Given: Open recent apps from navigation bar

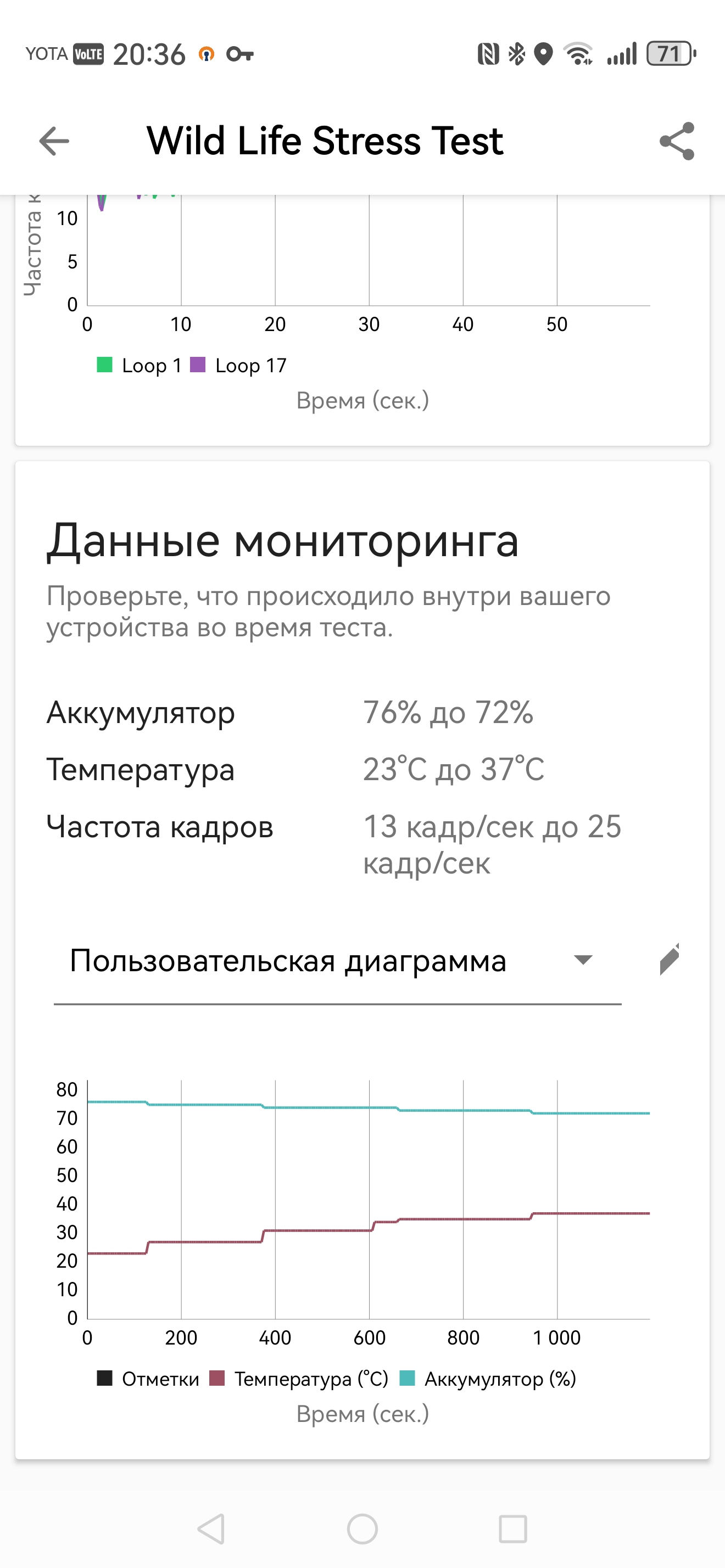Looking at the screenshot, I should click(x=512, y=1528).
